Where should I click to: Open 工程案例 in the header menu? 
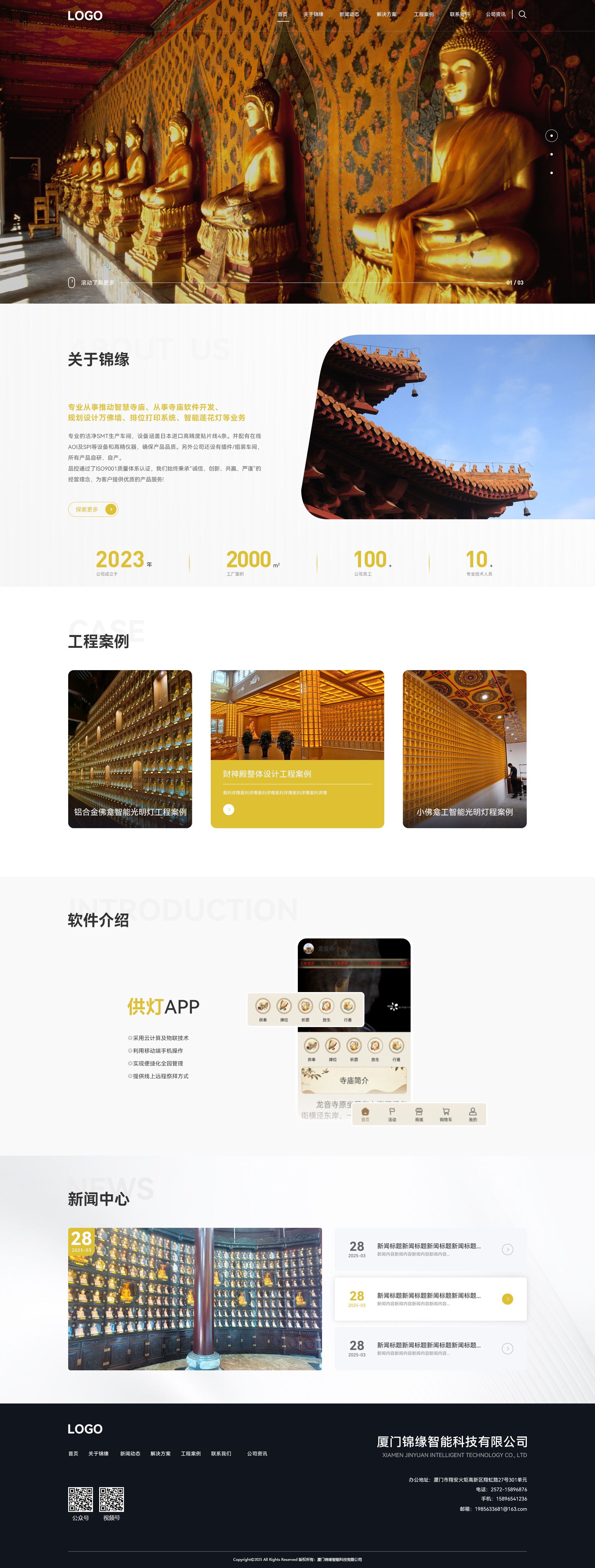[x=424, y=15]
